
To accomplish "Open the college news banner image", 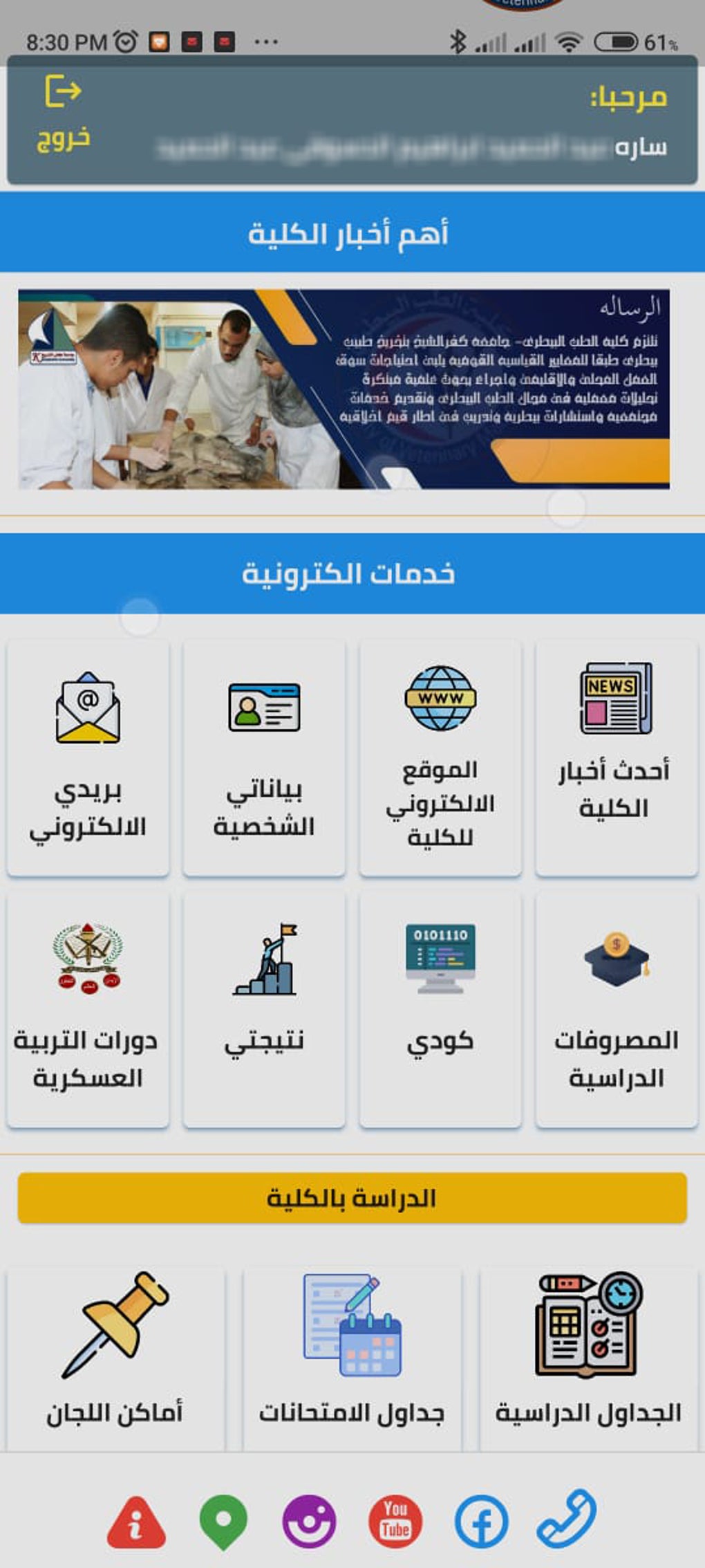I will [344, 389].
